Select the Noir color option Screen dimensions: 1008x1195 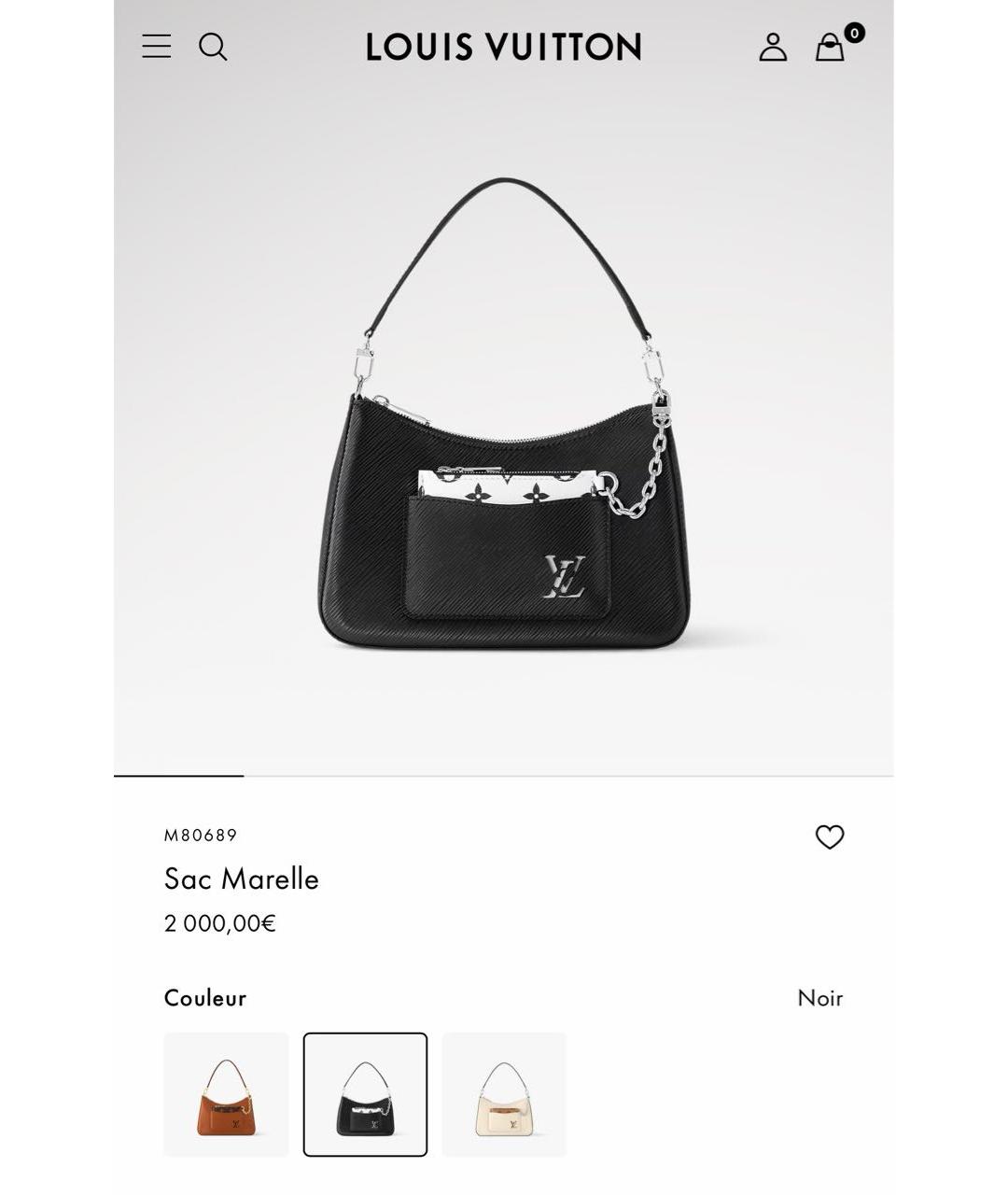point(364,1093)
